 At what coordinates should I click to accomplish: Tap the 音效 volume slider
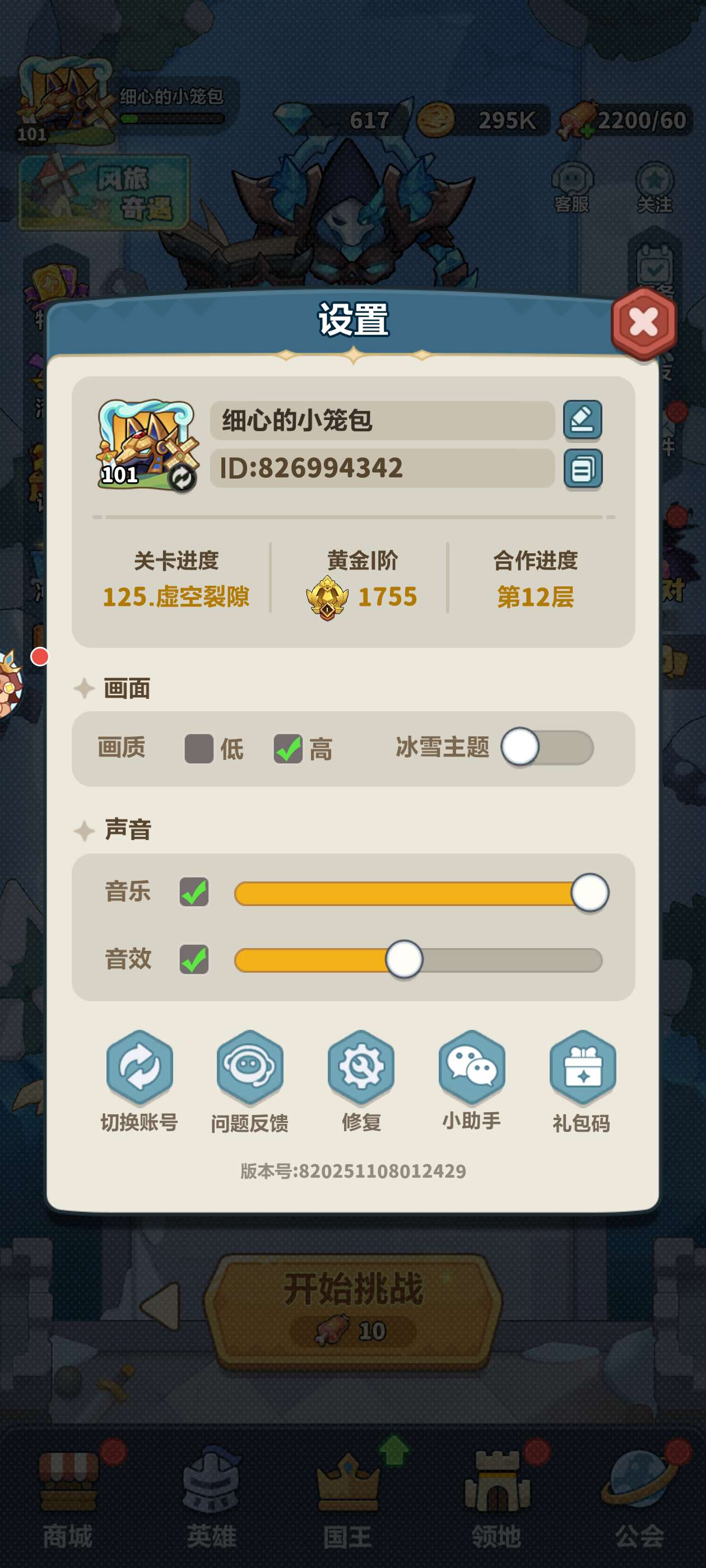tap(418, 960)
